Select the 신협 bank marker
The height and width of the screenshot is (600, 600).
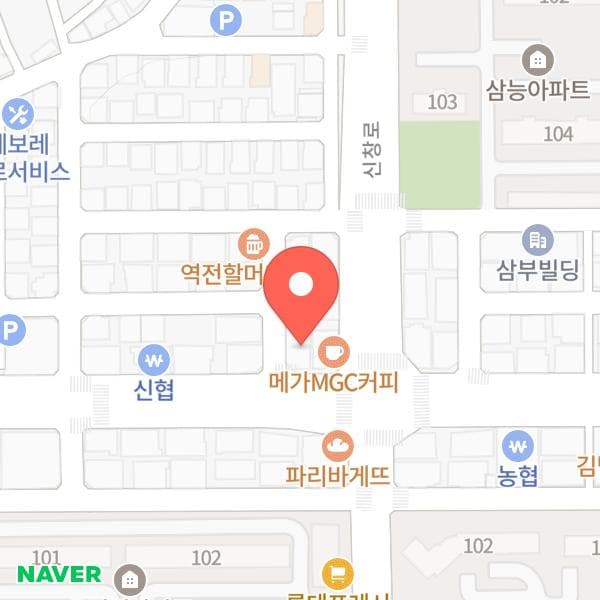pos(153,359)
